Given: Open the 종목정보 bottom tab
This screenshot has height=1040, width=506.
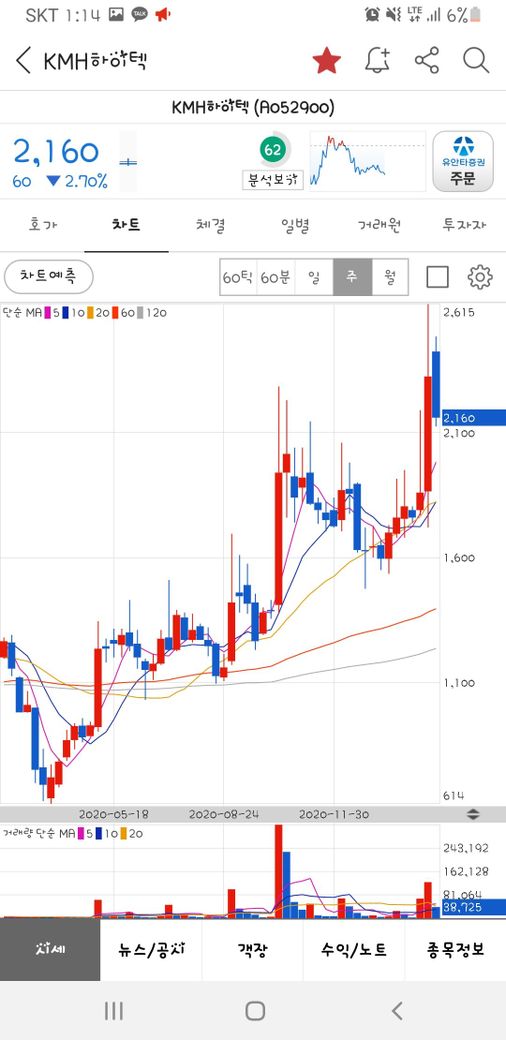Looking at the screenshot, I should 455,950.
